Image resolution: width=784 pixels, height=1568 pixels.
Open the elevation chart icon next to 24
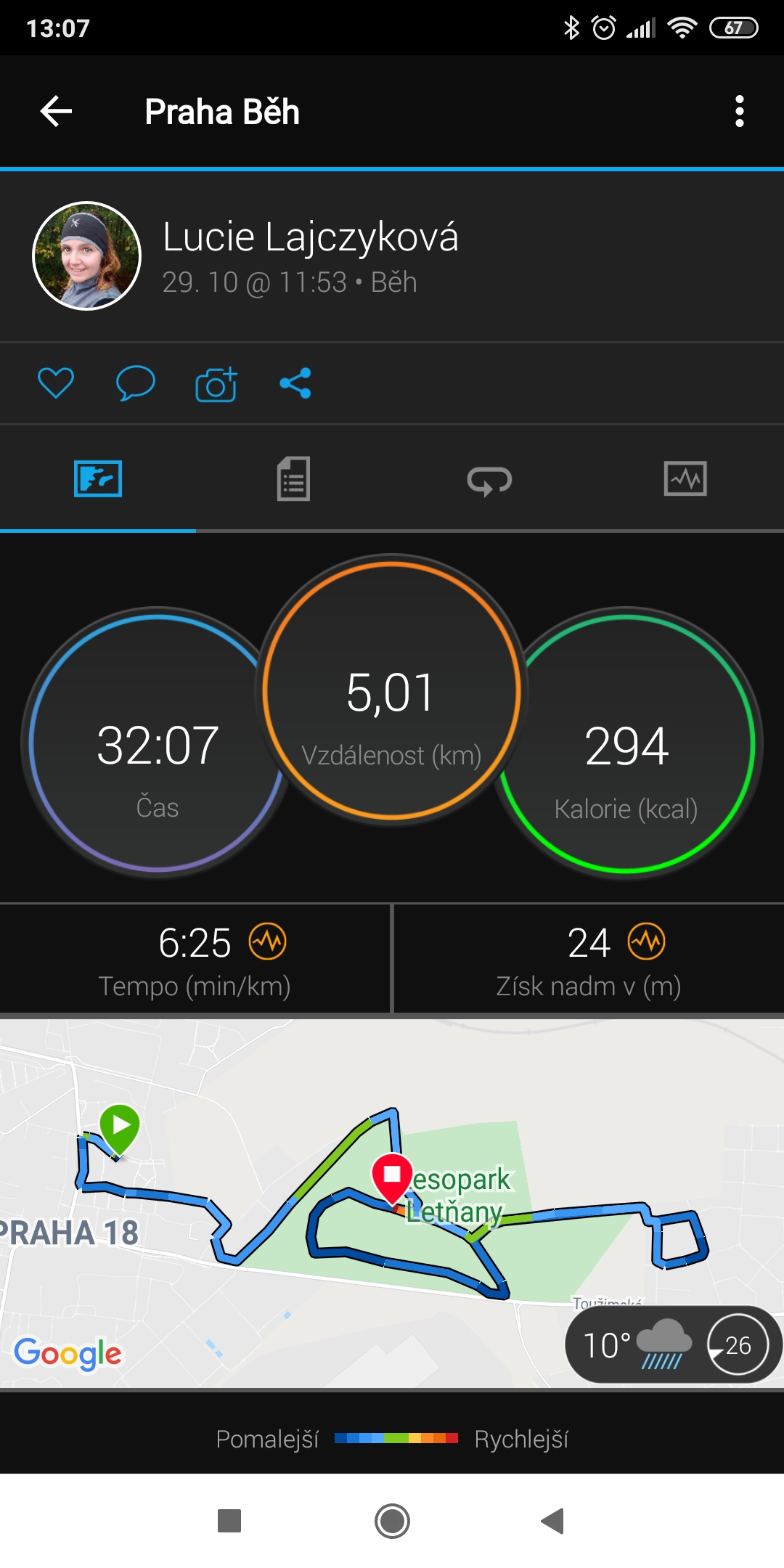[647, 942]
